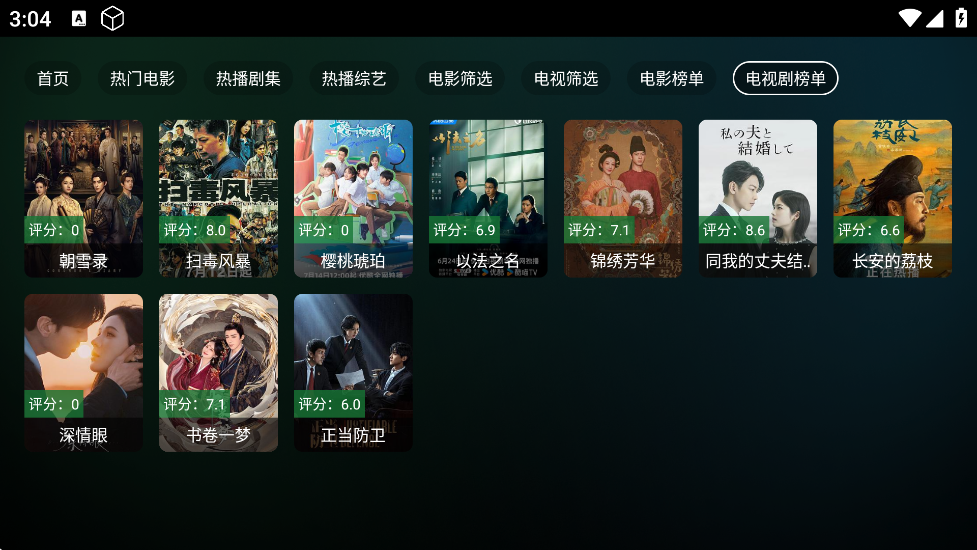Open the 锦绣芳华 show
Viewport: 977px width, 550px height.
[x=623, y=198]
